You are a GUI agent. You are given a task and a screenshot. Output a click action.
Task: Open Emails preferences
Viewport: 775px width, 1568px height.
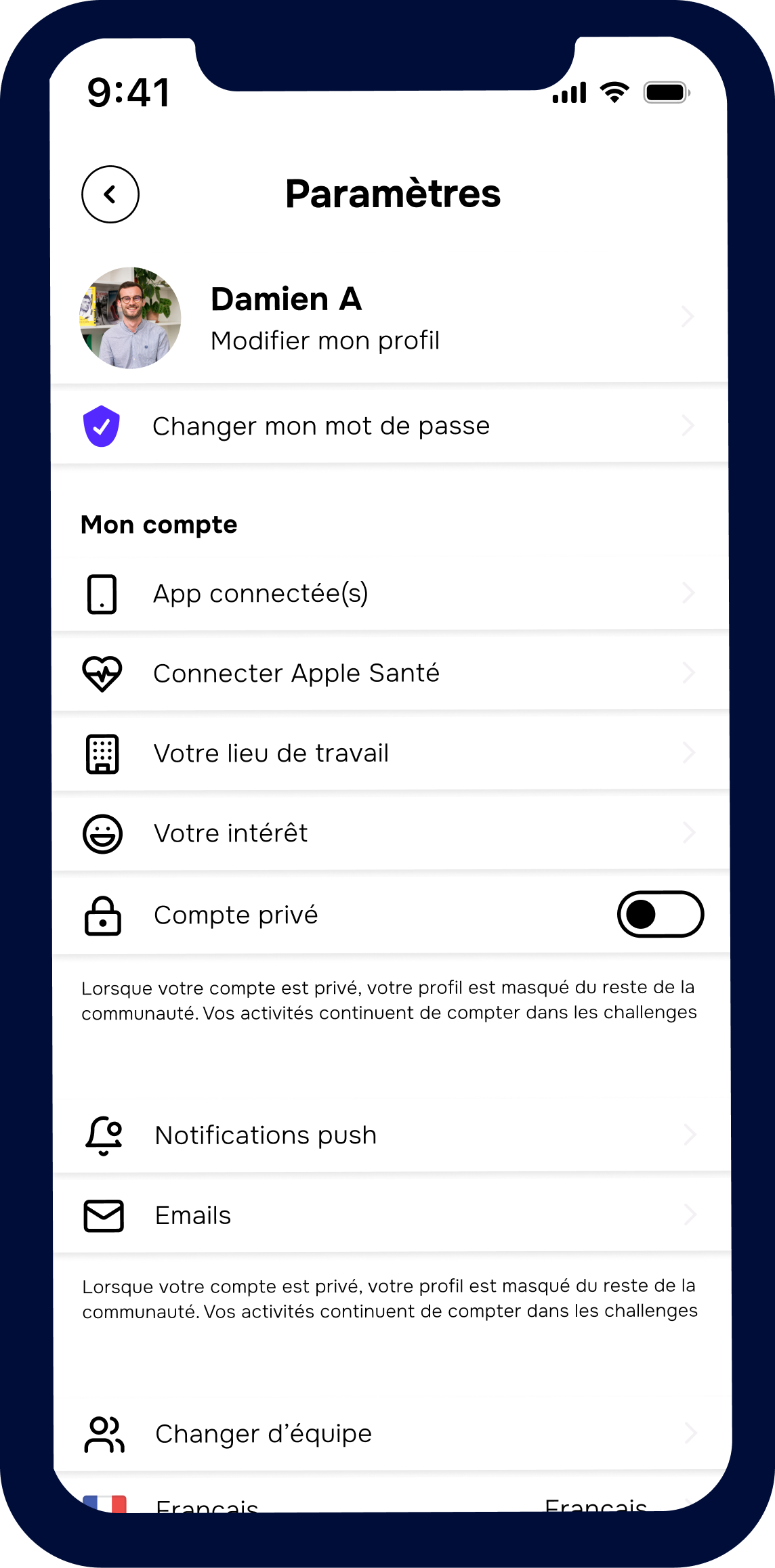(193, 1215)
